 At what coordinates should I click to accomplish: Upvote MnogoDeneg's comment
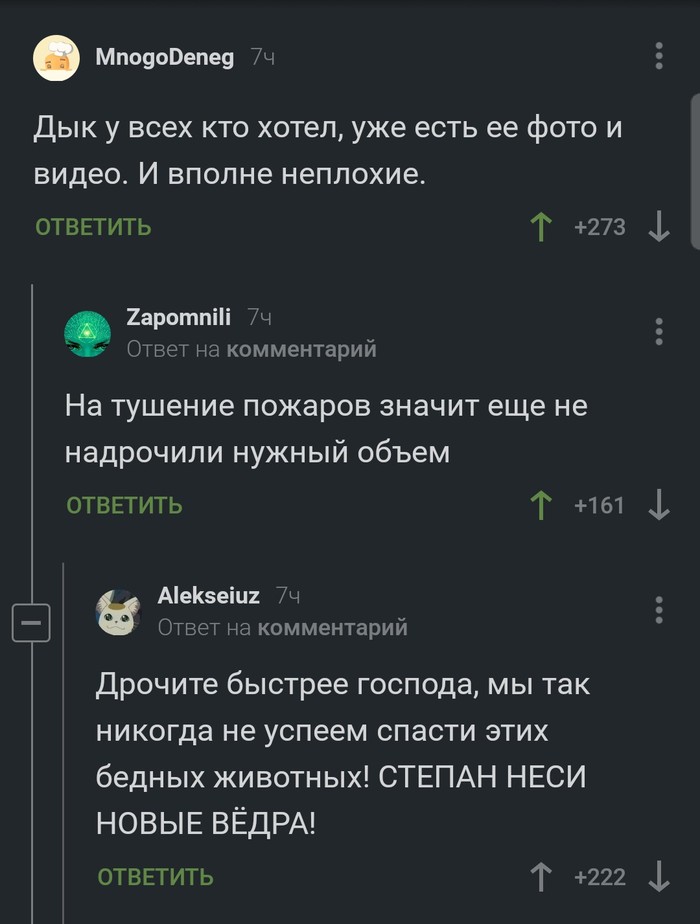[541, 228]
